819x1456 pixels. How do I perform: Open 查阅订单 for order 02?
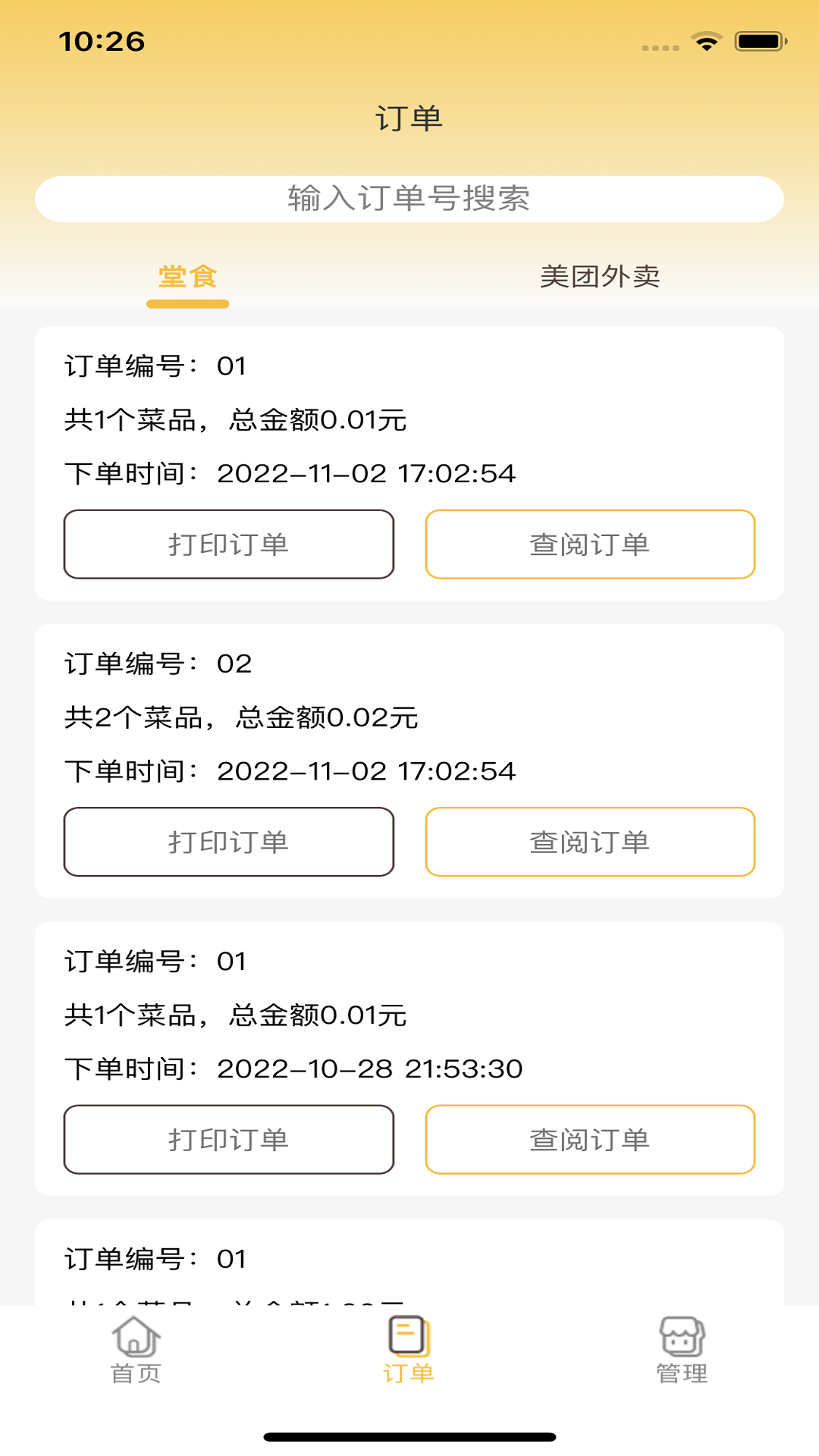coord(590,842)
